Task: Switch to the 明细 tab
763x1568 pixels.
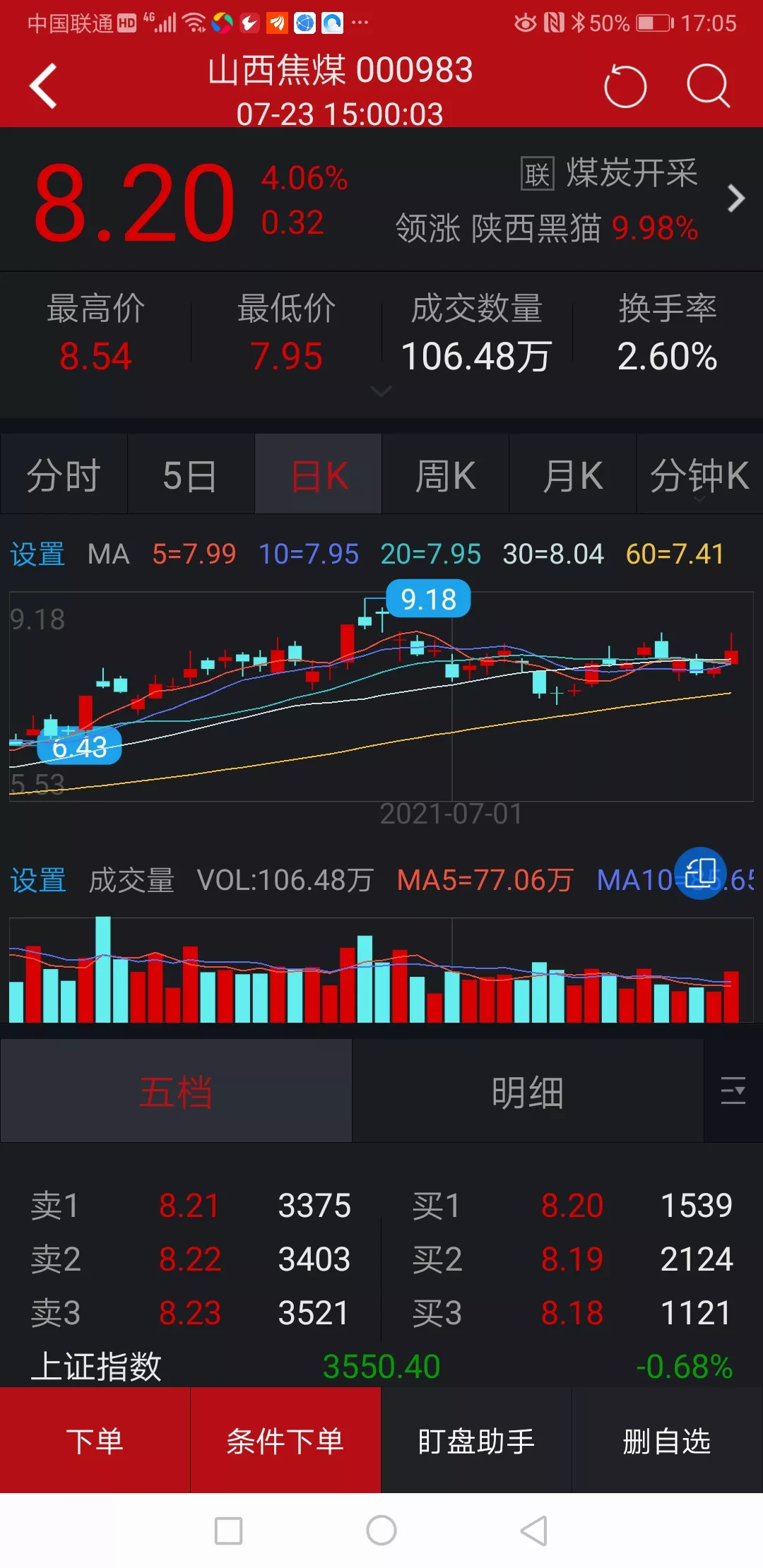Action: [528, 1091]
